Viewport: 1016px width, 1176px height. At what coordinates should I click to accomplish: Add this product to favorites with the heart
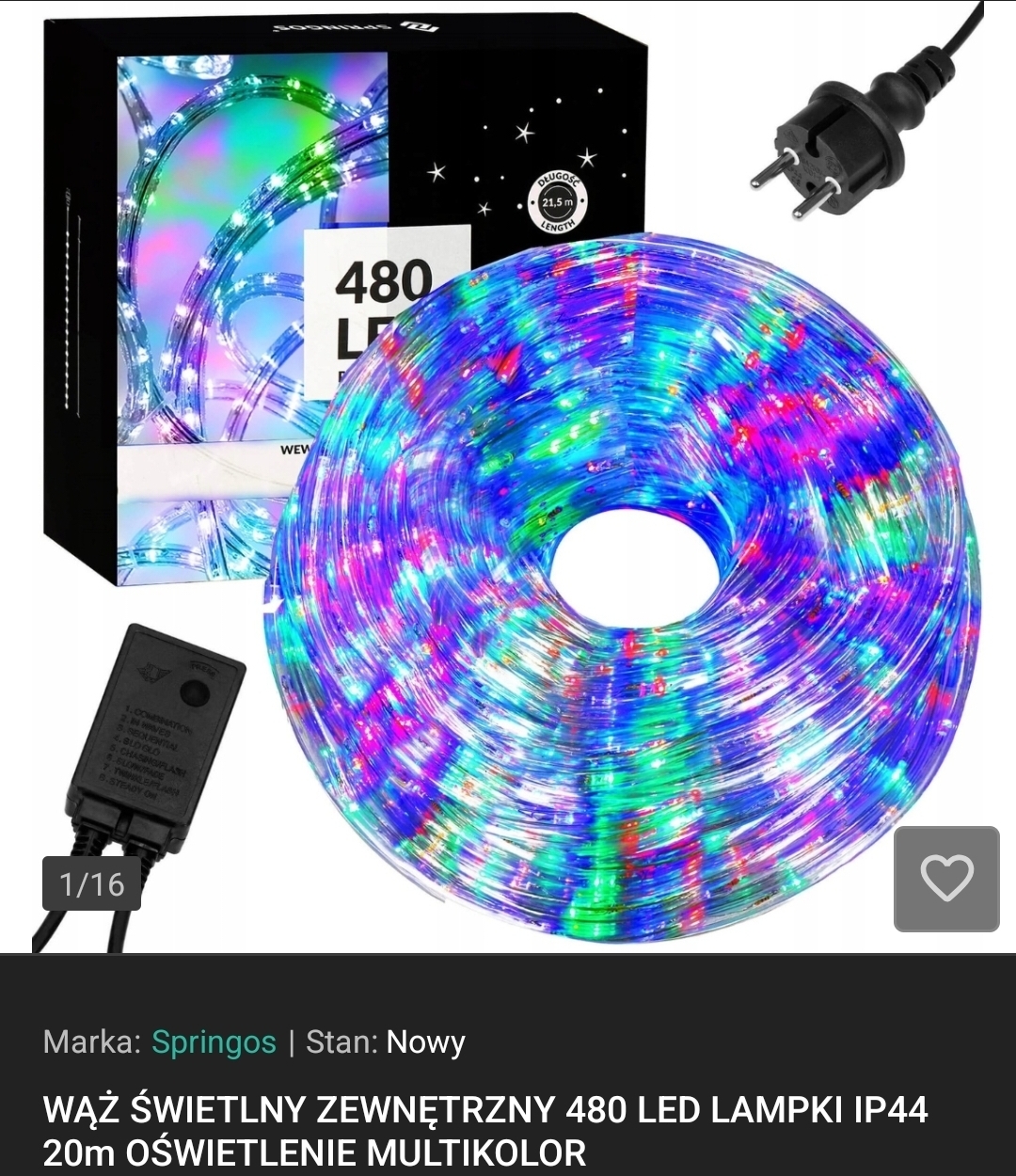[x=946, y=879]
